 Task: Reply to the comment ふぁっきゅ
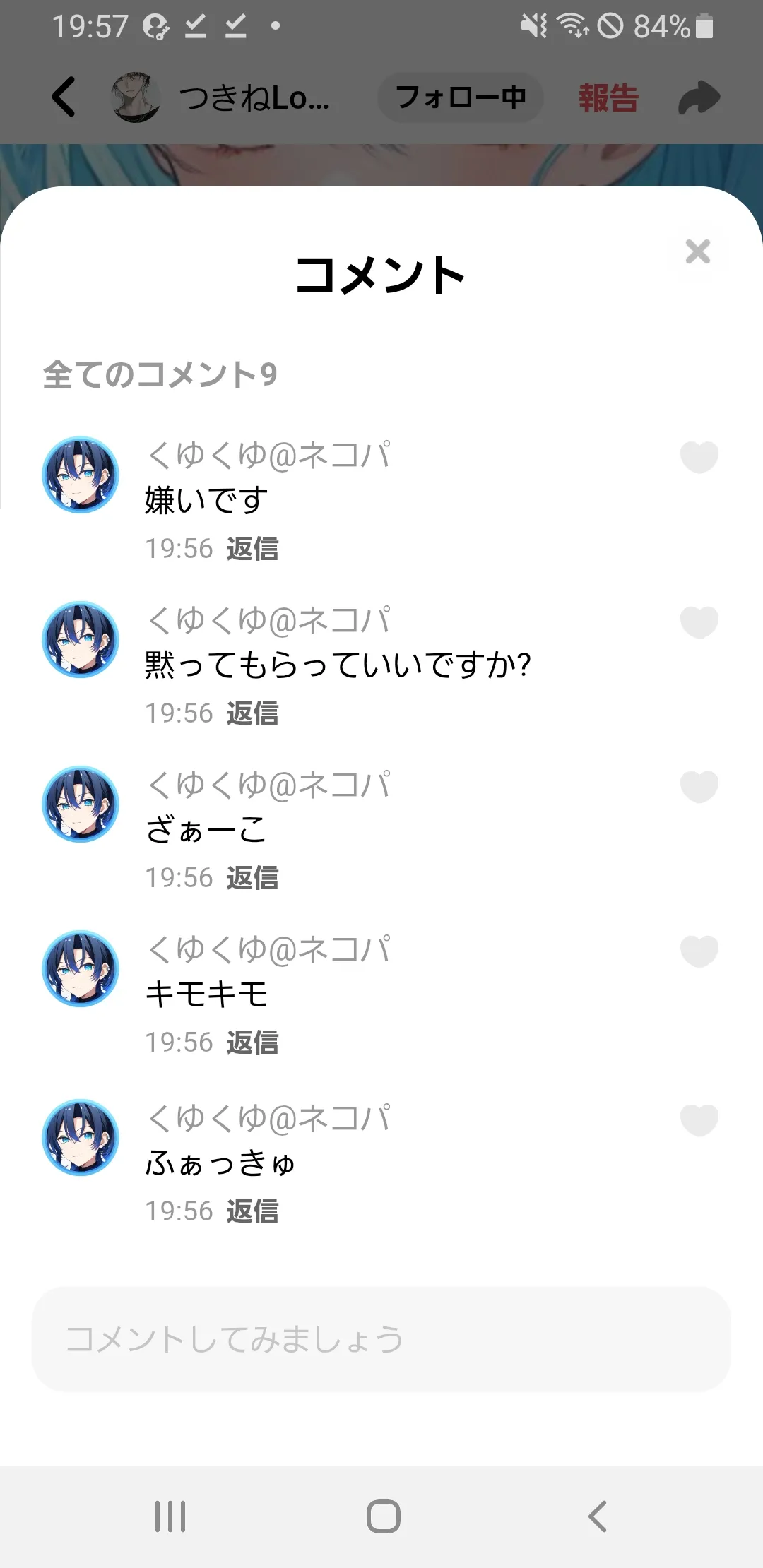pos(252,1211)
